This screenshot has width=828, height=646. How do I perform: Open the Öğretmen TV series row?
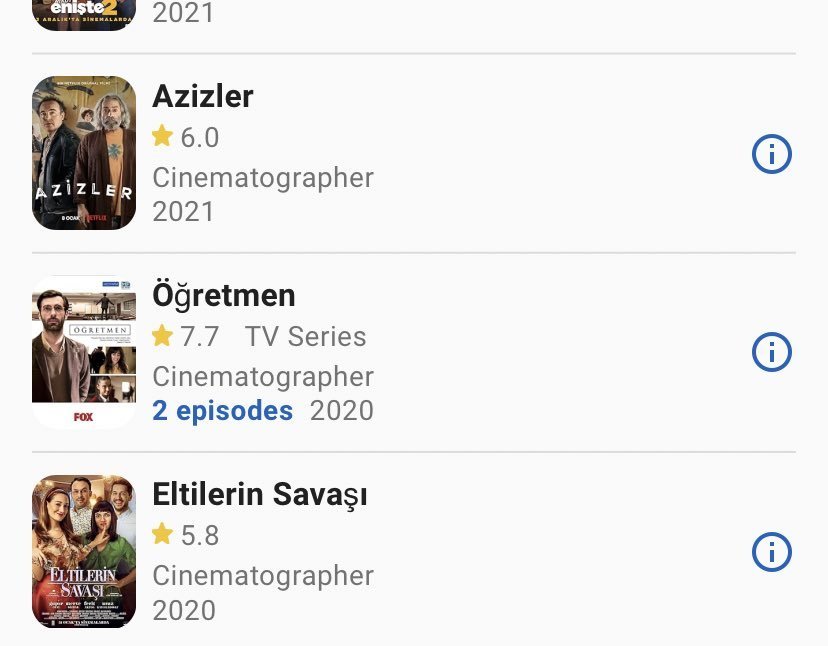(x=414, y=352)
